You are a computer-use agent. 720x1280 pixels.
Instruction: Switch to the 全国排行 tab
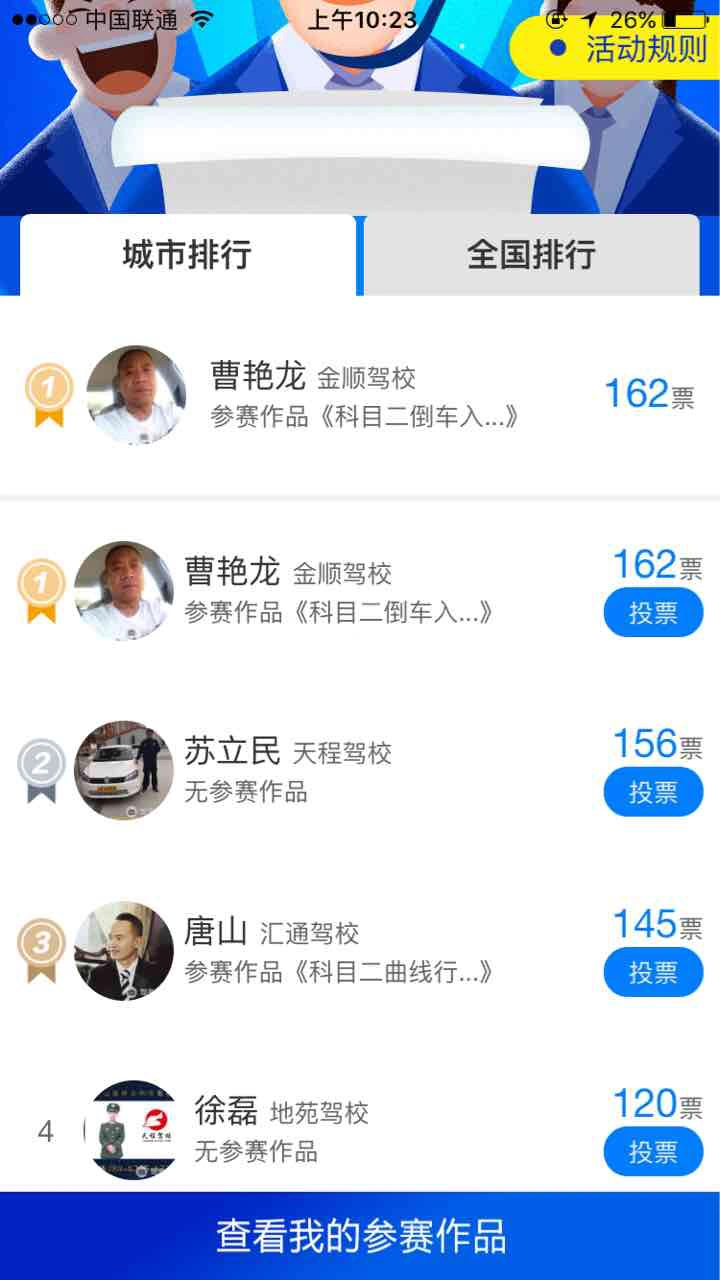[531, 255]
